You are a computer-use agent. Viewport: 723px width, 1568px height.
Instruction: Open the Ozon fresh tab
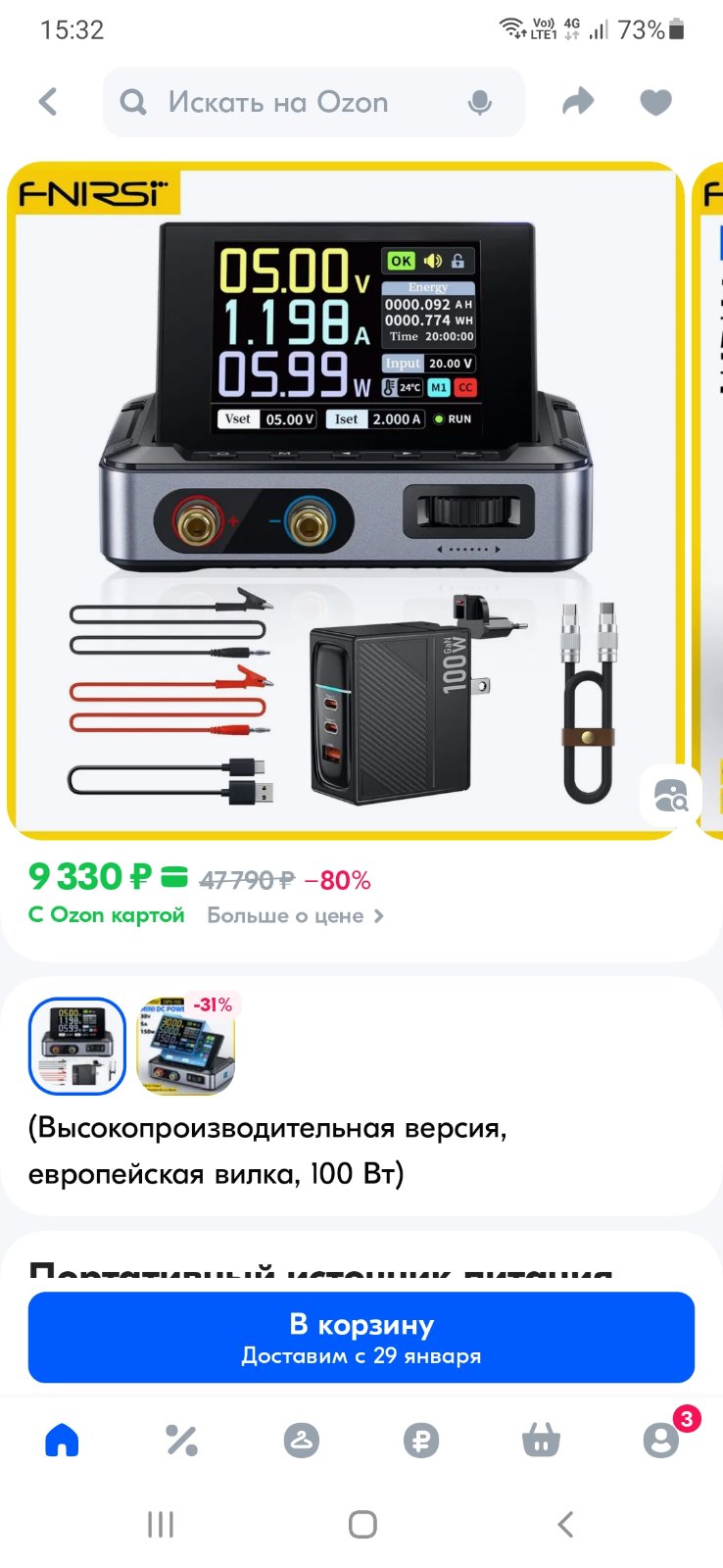tap(302, 1441)
